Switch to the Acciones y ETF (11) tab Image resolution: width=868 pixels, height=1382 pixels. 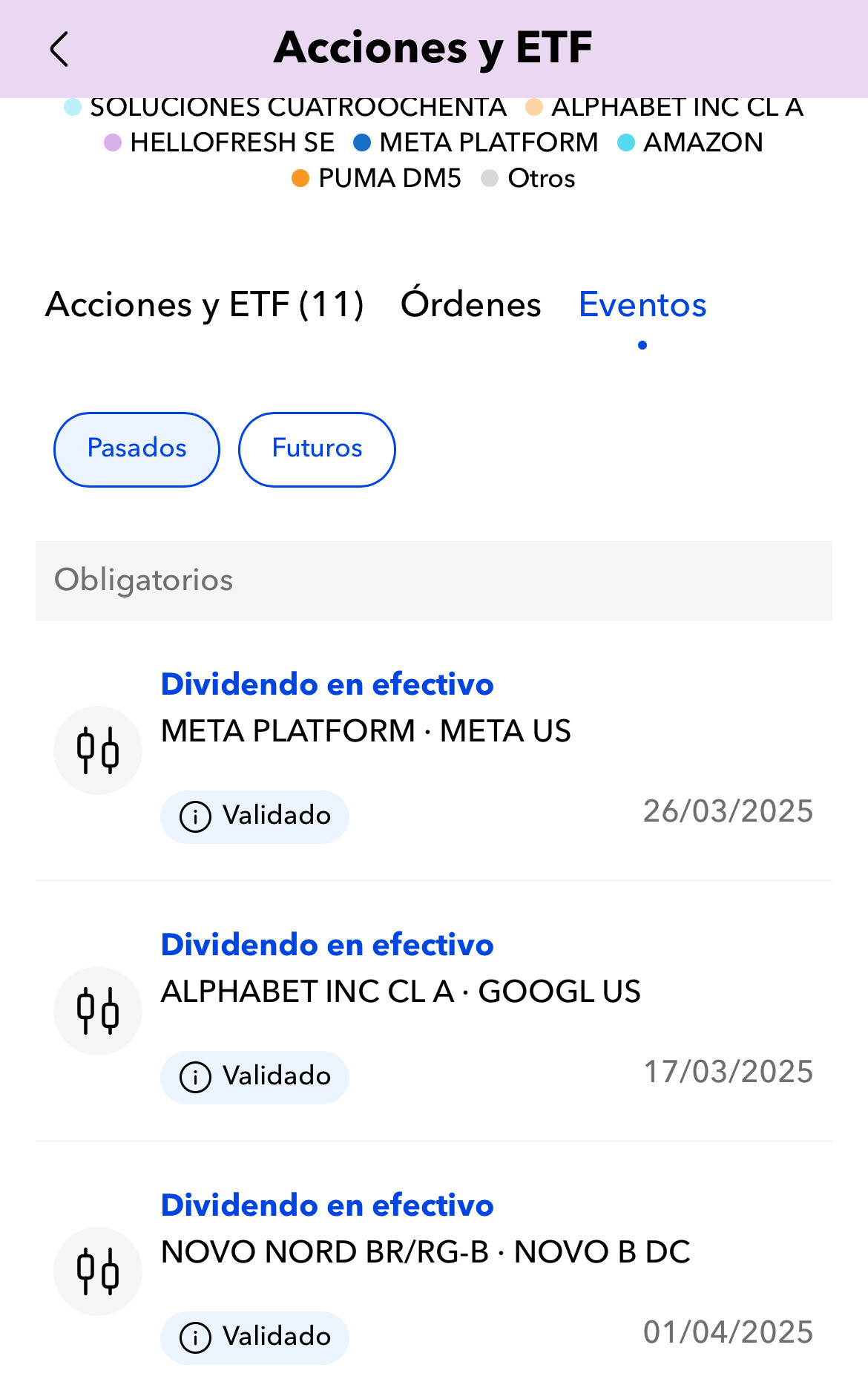(x=205, y=304)
